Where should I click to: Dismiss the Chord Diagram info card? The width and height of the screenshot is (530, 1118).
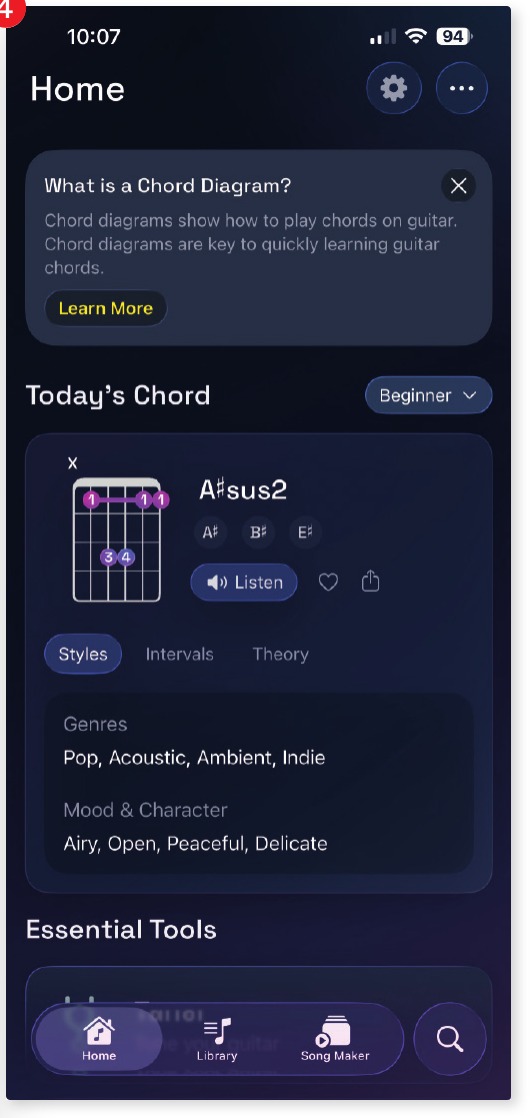click(459, 186)
